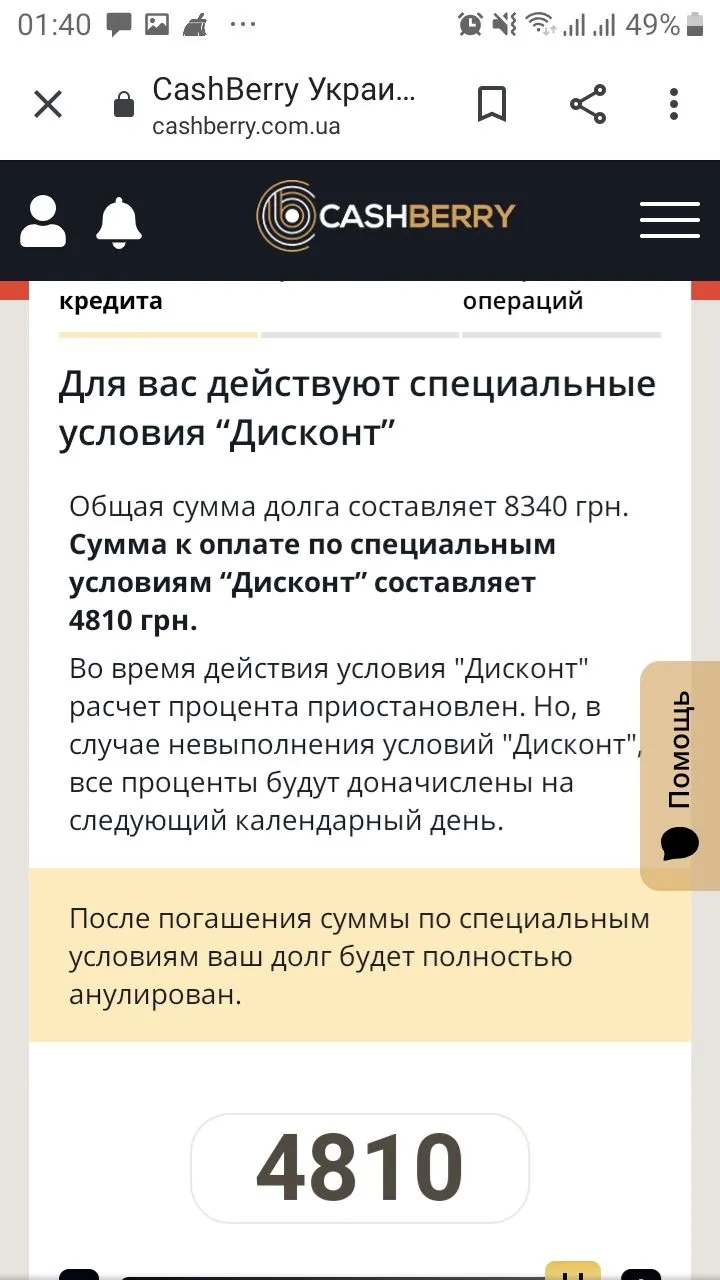The height and width of the screenshot is (1280, 720).
Task: Close the browser custom tab
Action: click(47, 104)
